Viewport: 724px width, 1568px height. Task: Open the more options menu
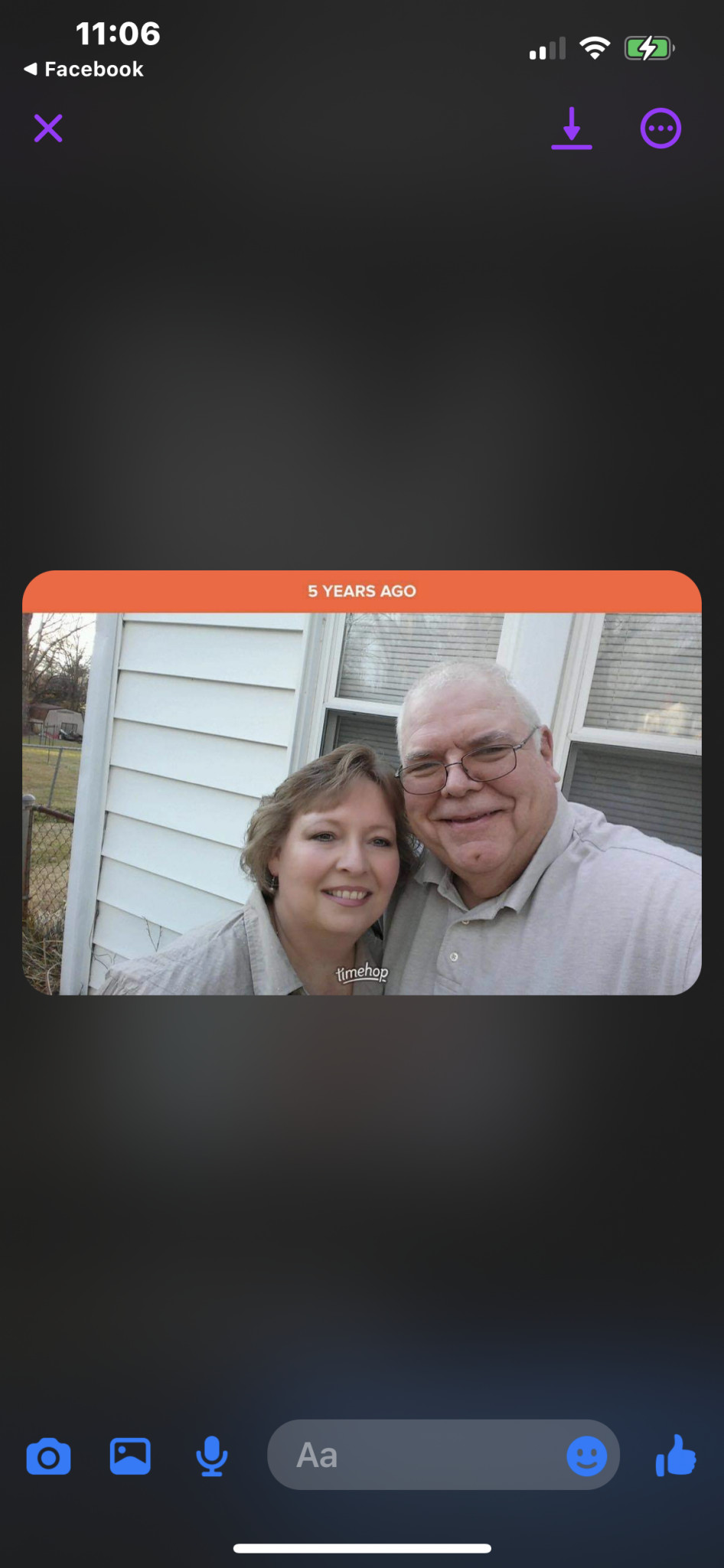[x=660, y=128]
